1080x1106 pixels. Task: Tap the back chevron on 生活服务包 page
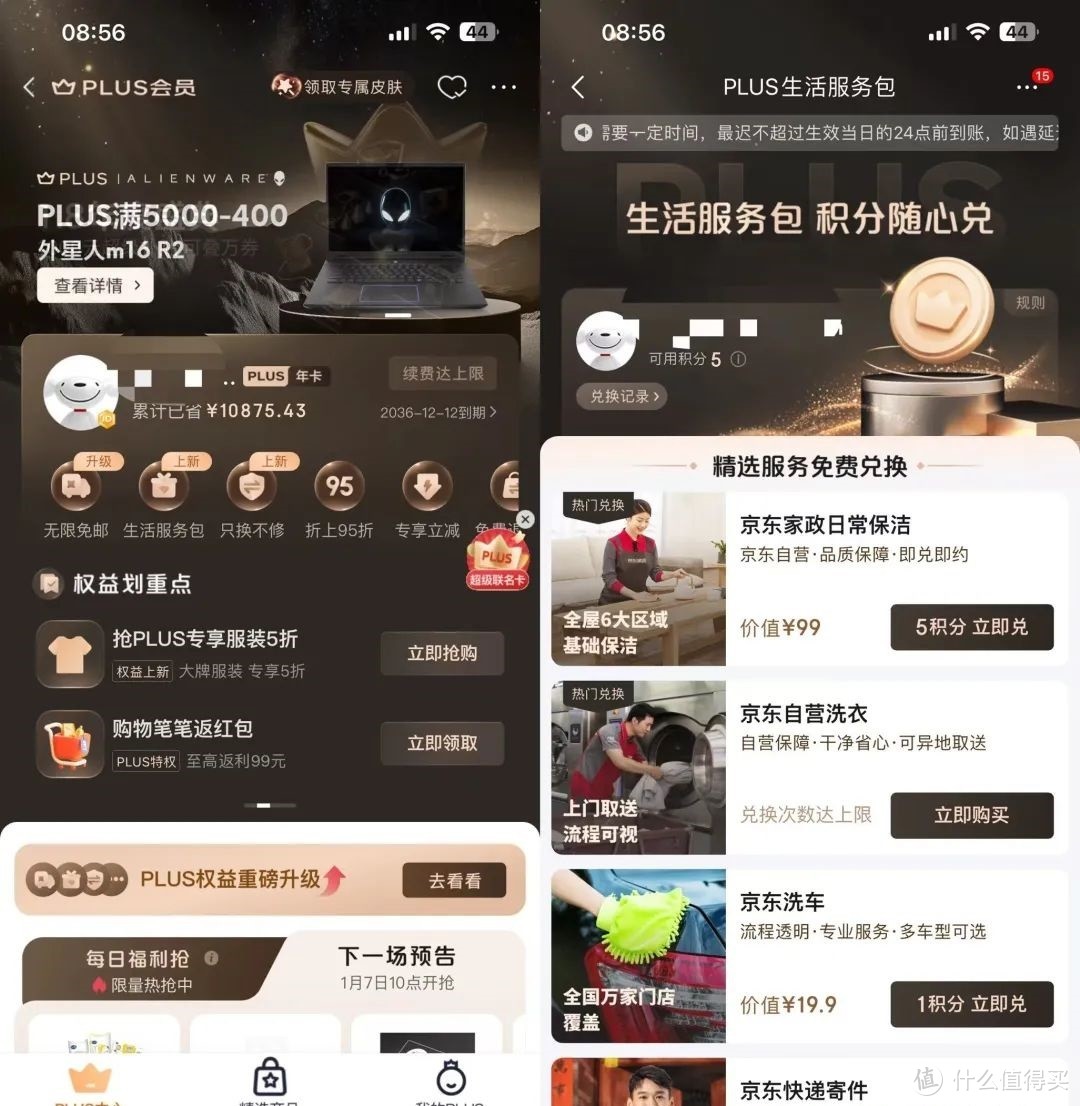coord(578,87)
